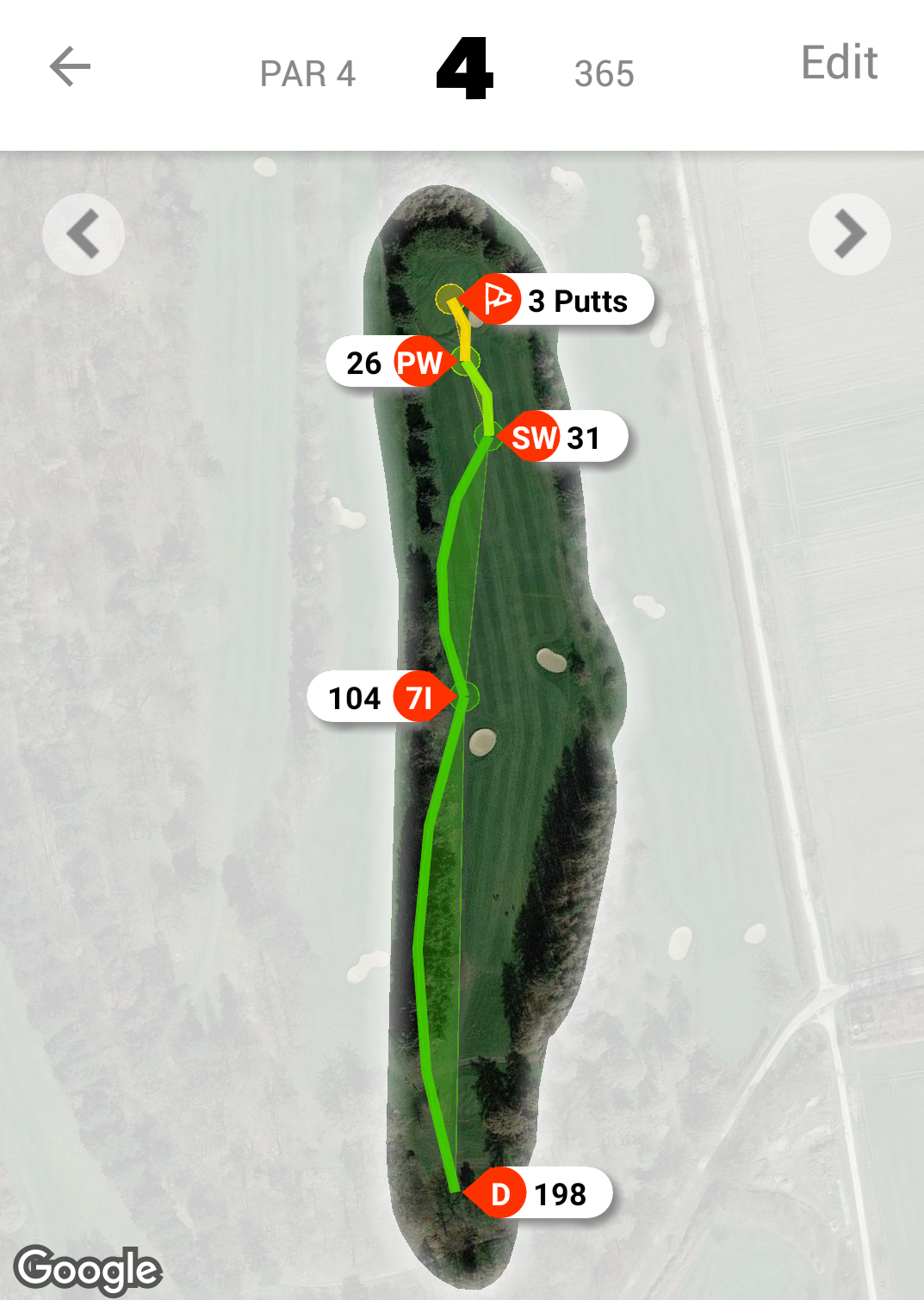Advance to the next hole
924x1300 pixels.
[849, 234]
